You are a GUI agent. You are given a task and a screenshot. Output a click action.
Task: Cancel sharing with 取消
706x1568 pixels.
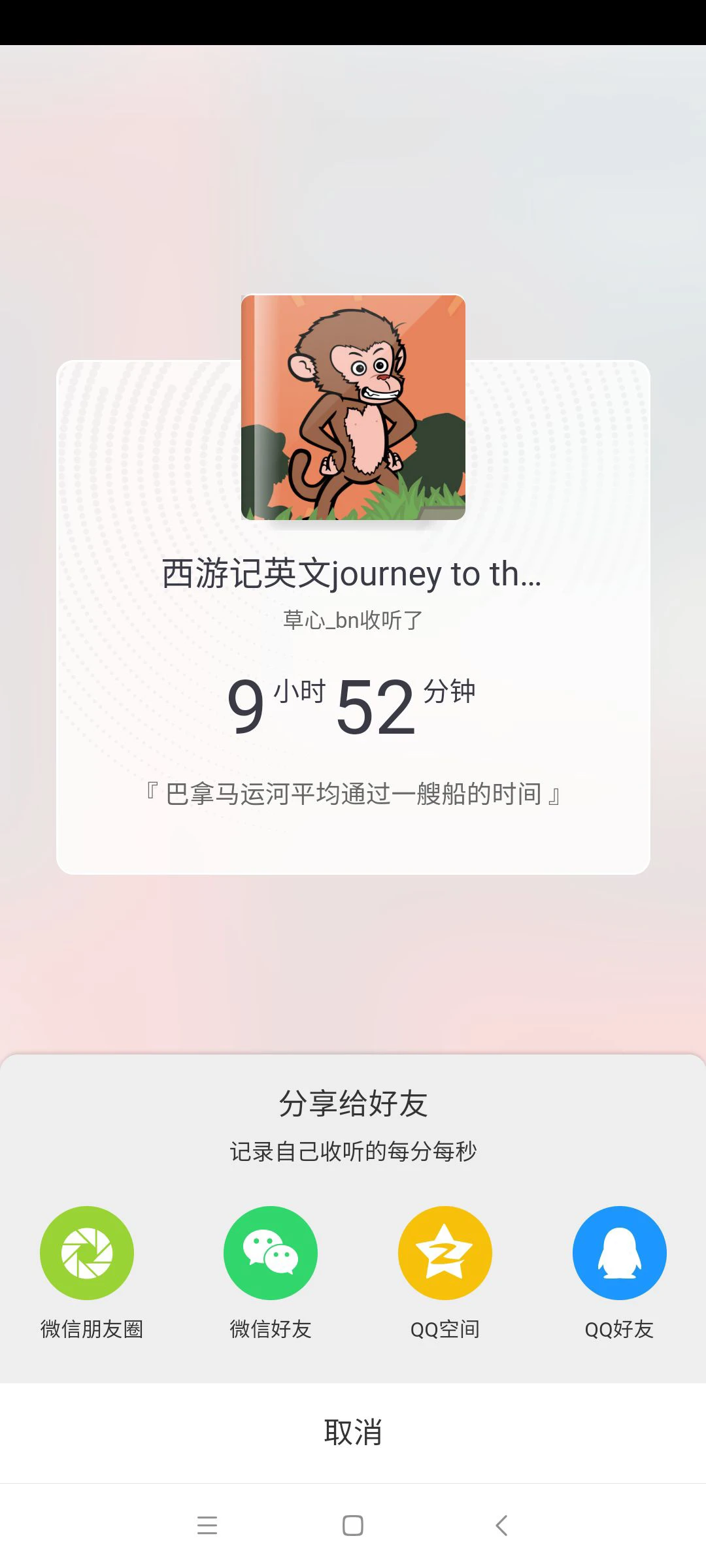point(353,1432)
